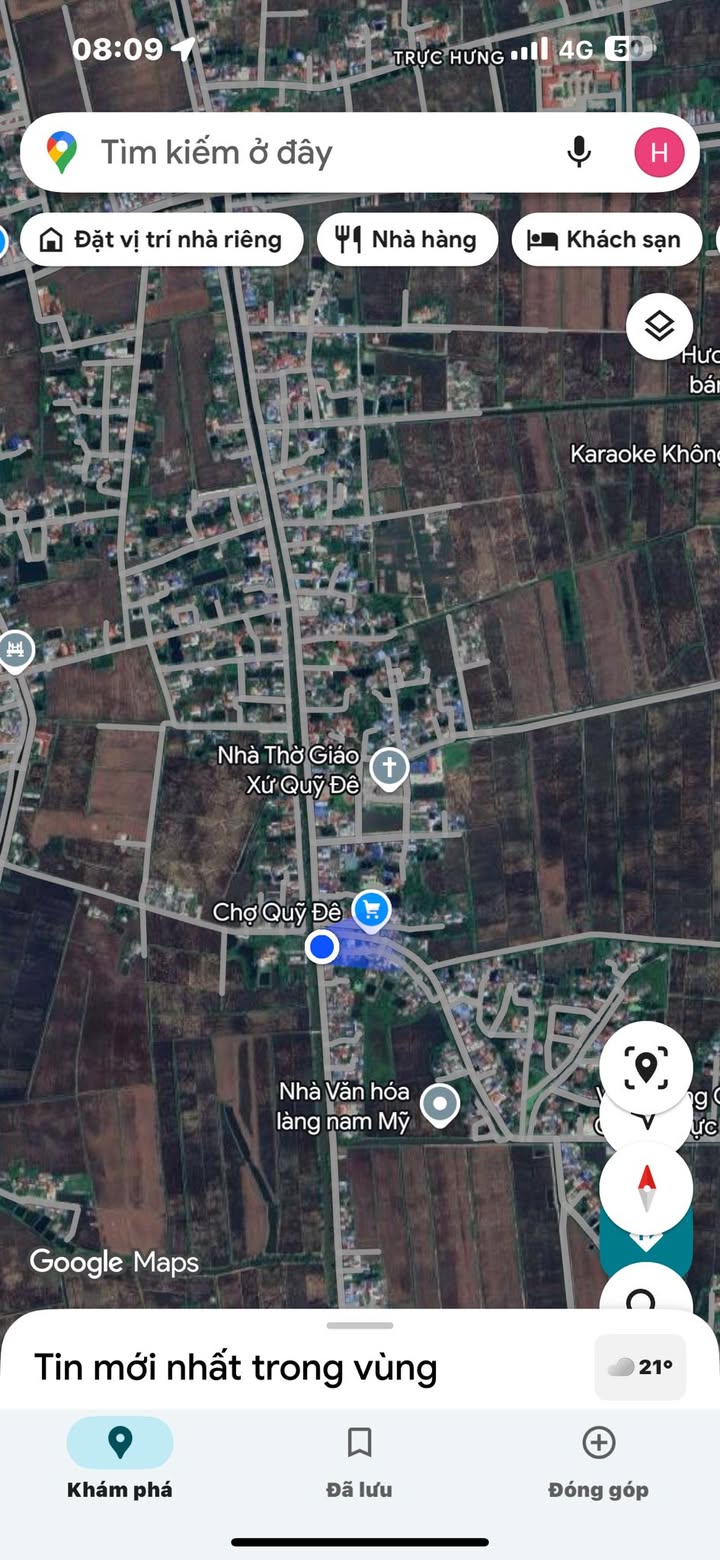
Task: Choose the "Khách sạn" chip
Action: [x=607, y=240]
